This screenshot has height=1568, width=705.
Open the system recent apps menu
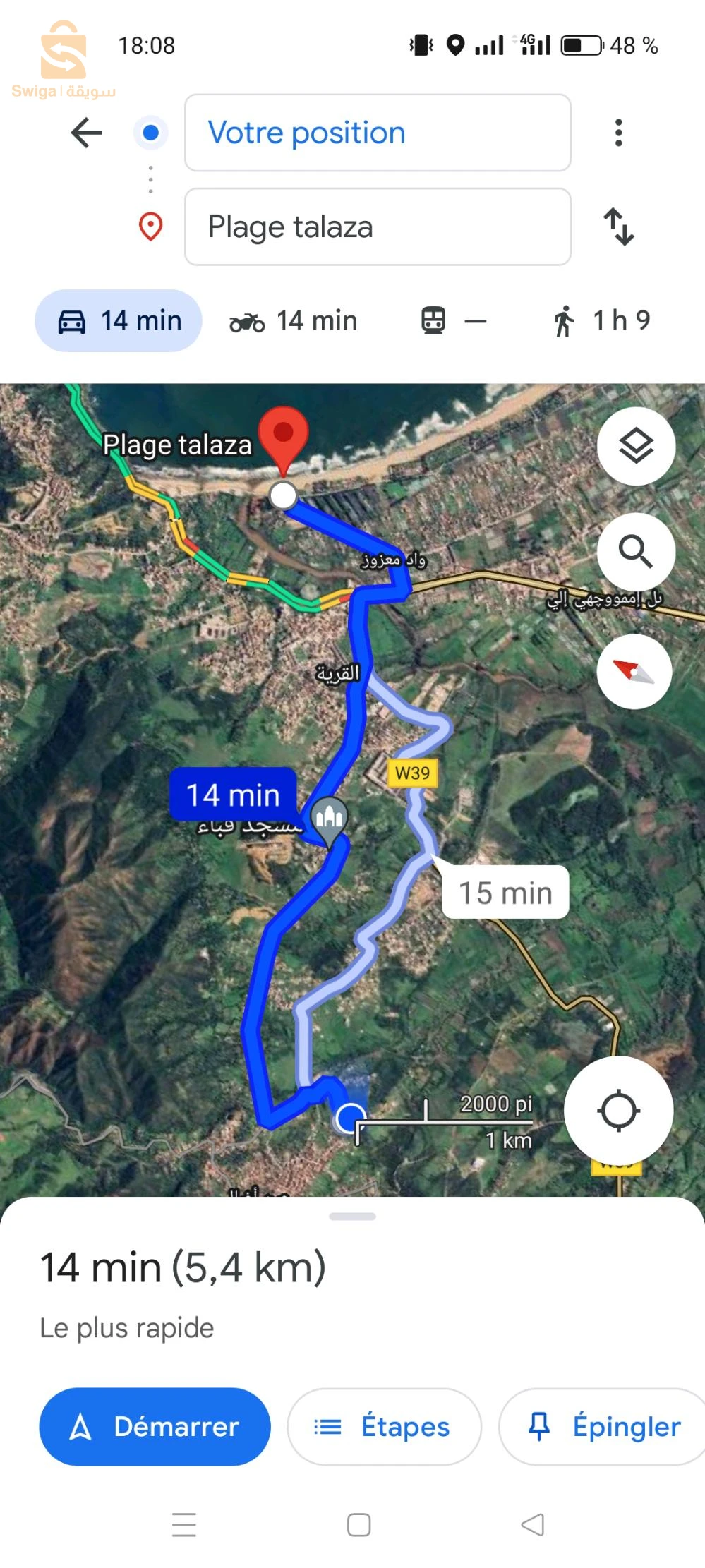(183, 1524)
